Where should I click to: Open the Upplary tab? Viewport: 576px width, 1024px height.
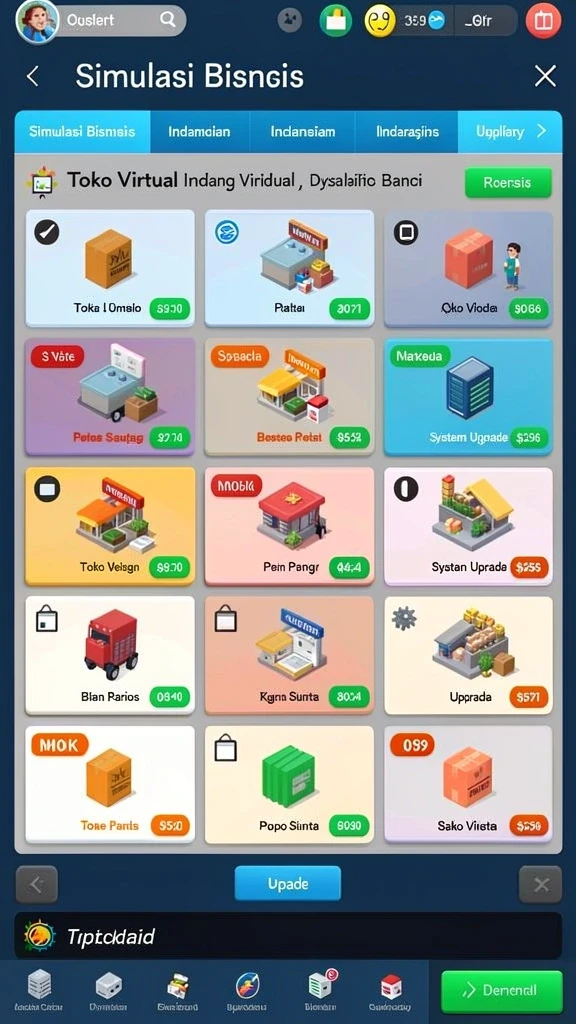pyautogui.click(x=509, y=131)
